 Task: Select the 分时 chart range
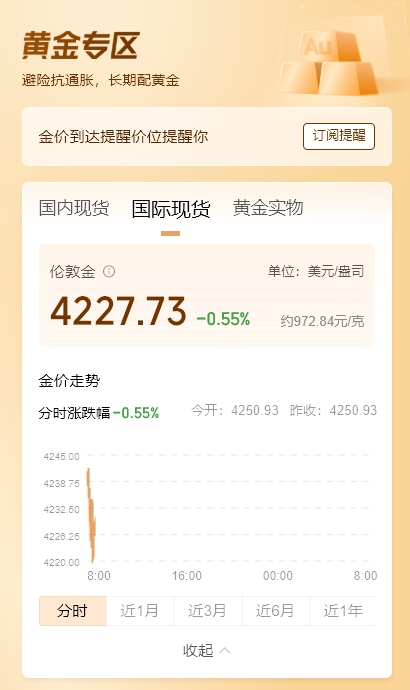pos(73,611)
